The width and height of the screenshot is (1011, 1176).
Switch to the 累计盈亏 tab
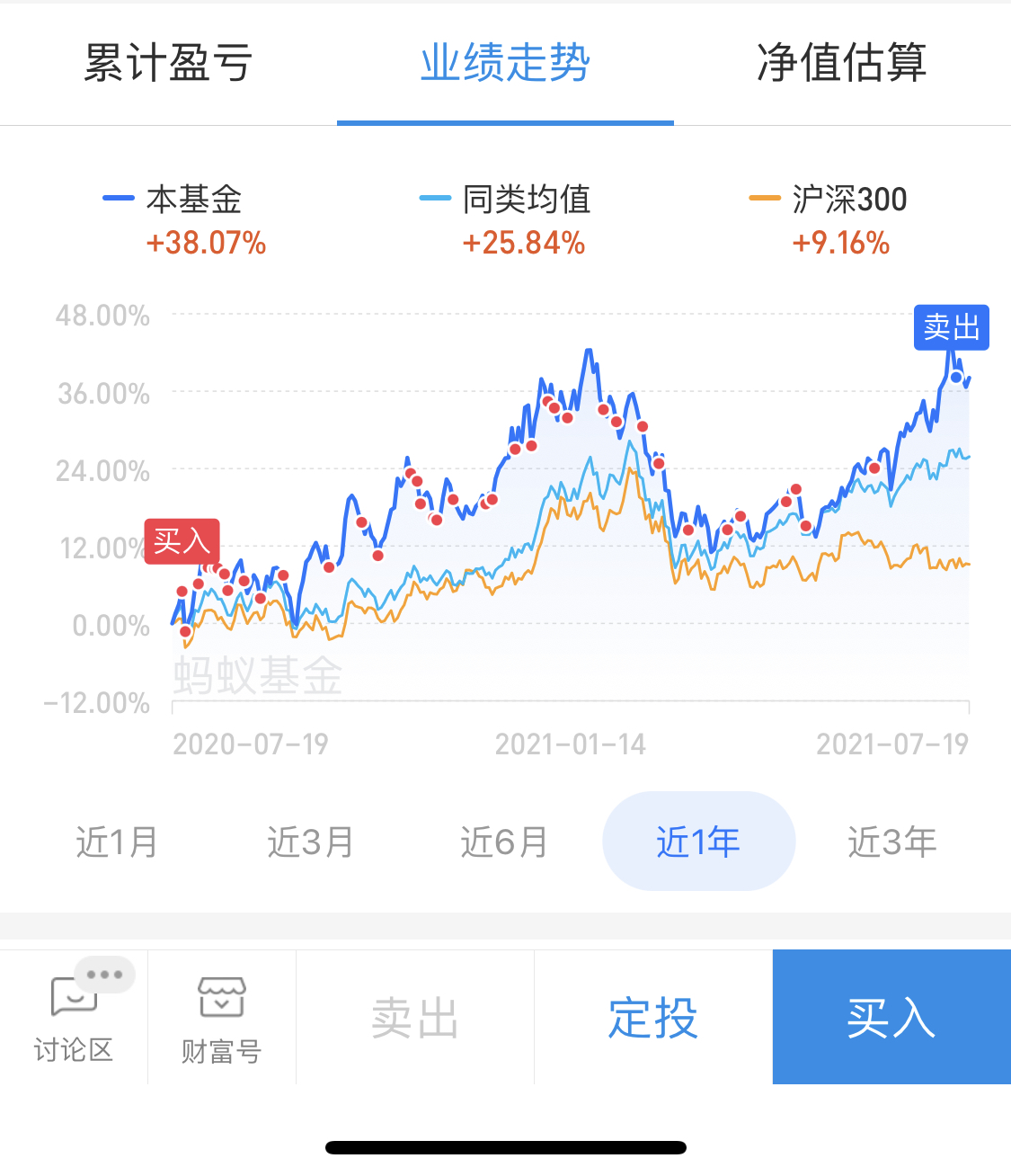click(168, 63)
